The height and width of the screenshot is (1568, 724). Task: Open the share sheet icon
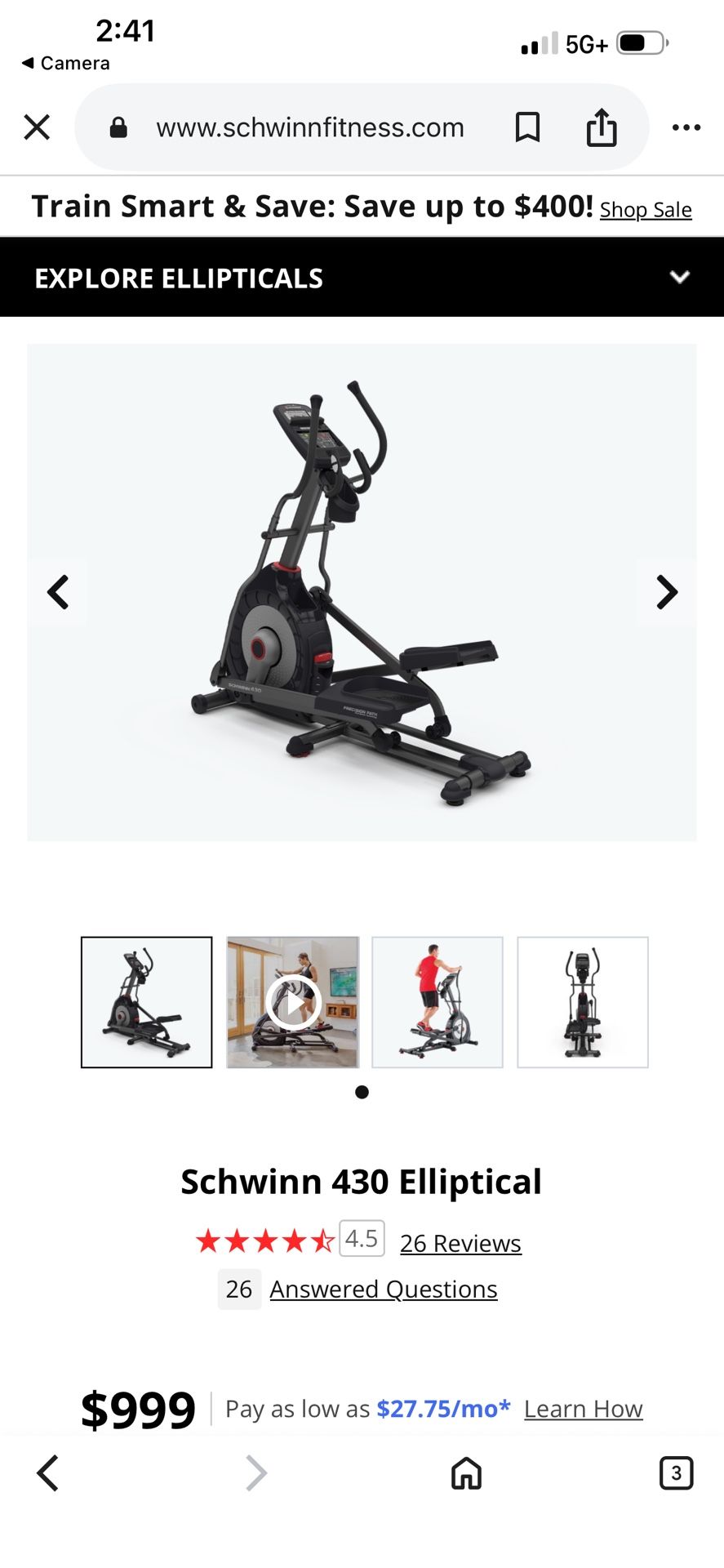tap(602, 127)
